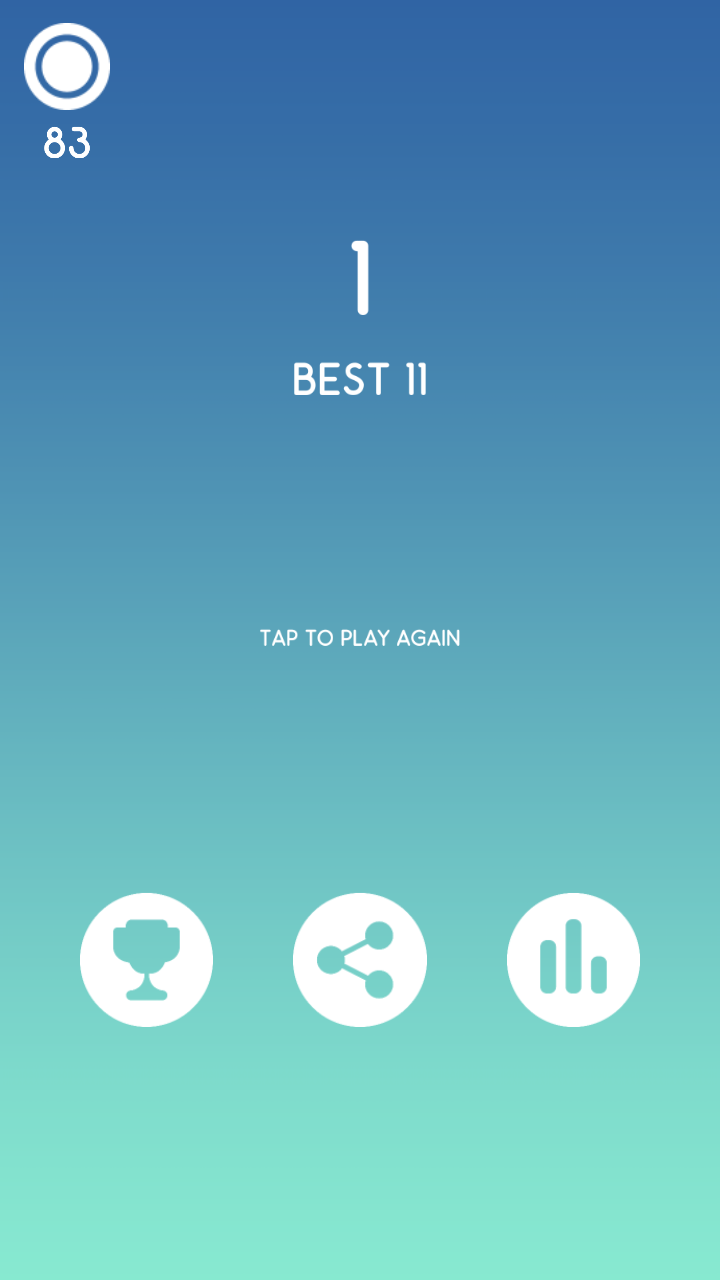The width and height of the screenshot is (720, 1280).
Task: Open the trophy achievements button
Action: pos(146,960)
